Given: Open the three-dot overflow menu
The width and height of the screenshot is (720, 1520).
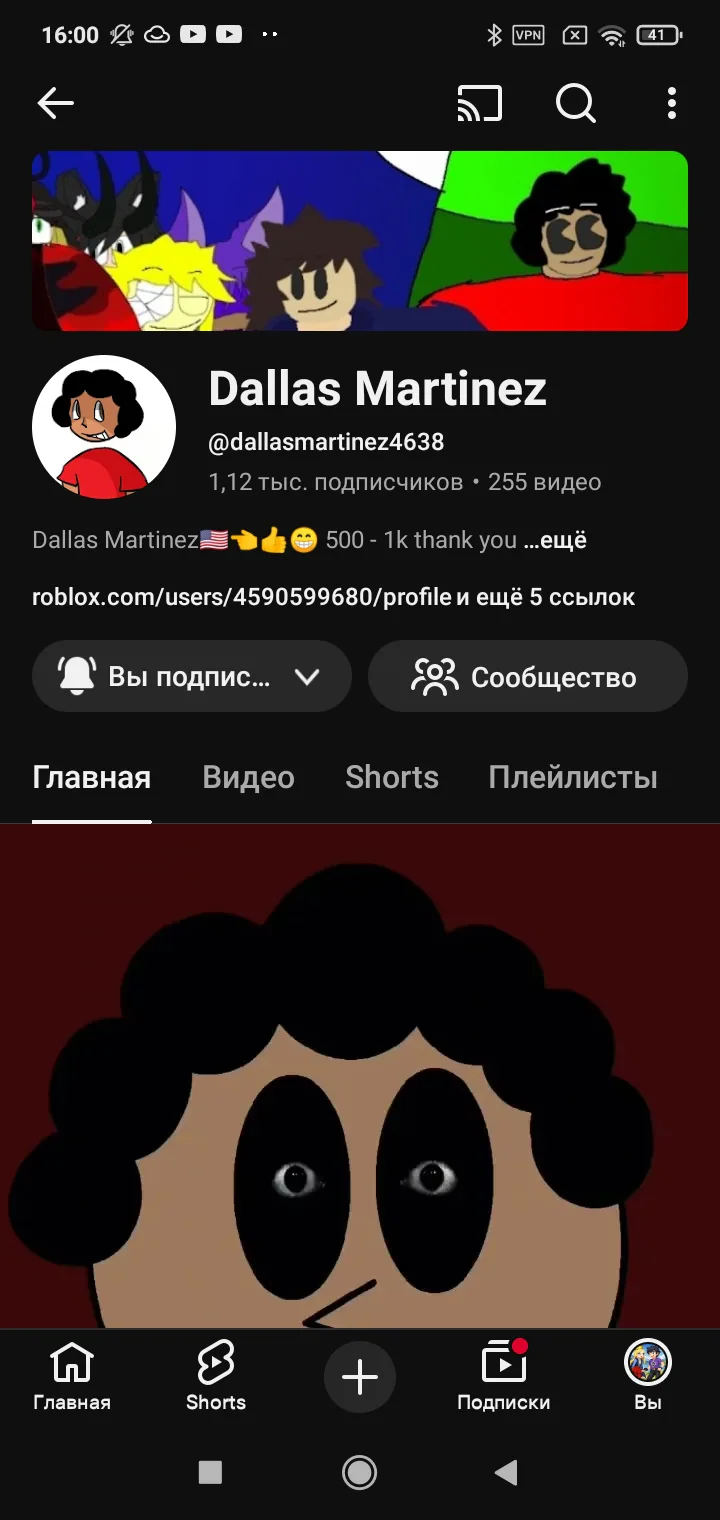Looking at the screenshot, I should (672, 103).
